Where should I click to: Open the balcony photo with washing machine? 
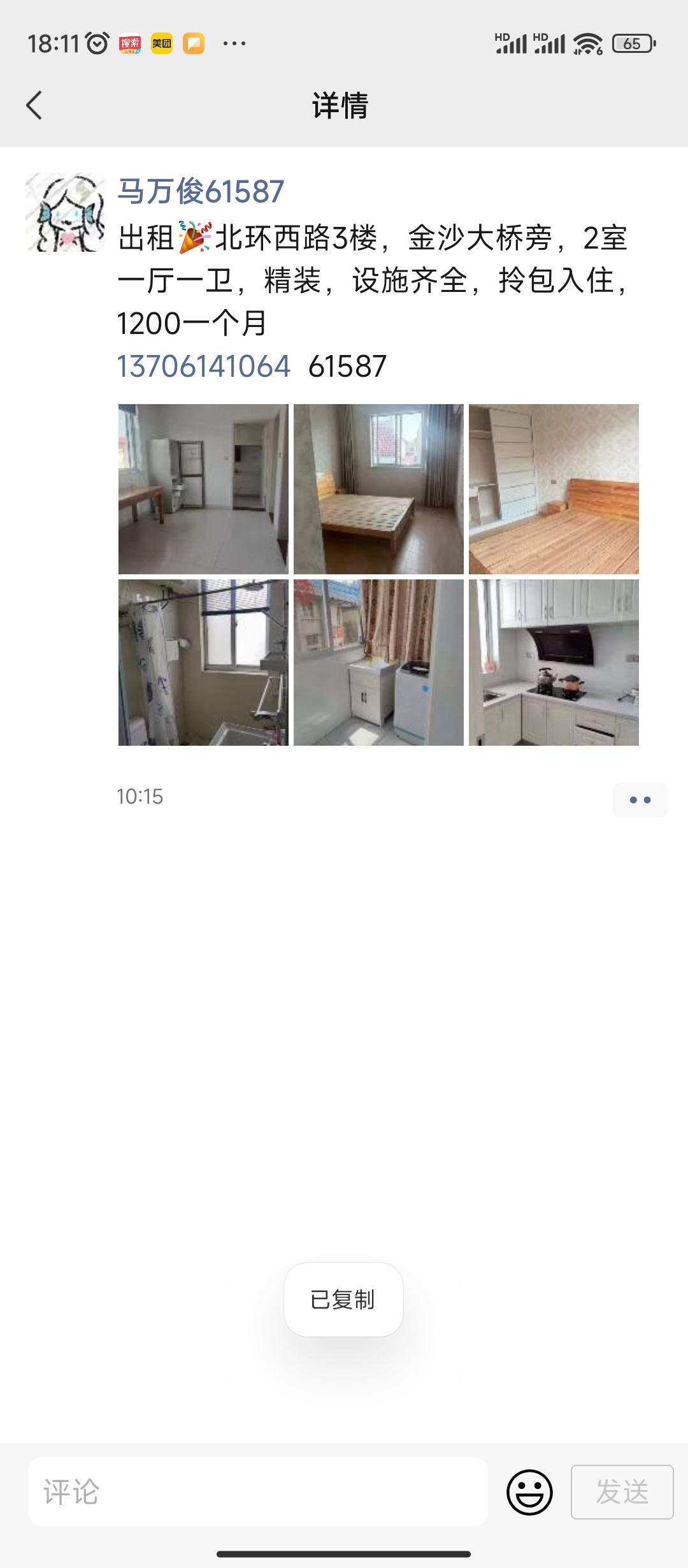coord(378,662)
